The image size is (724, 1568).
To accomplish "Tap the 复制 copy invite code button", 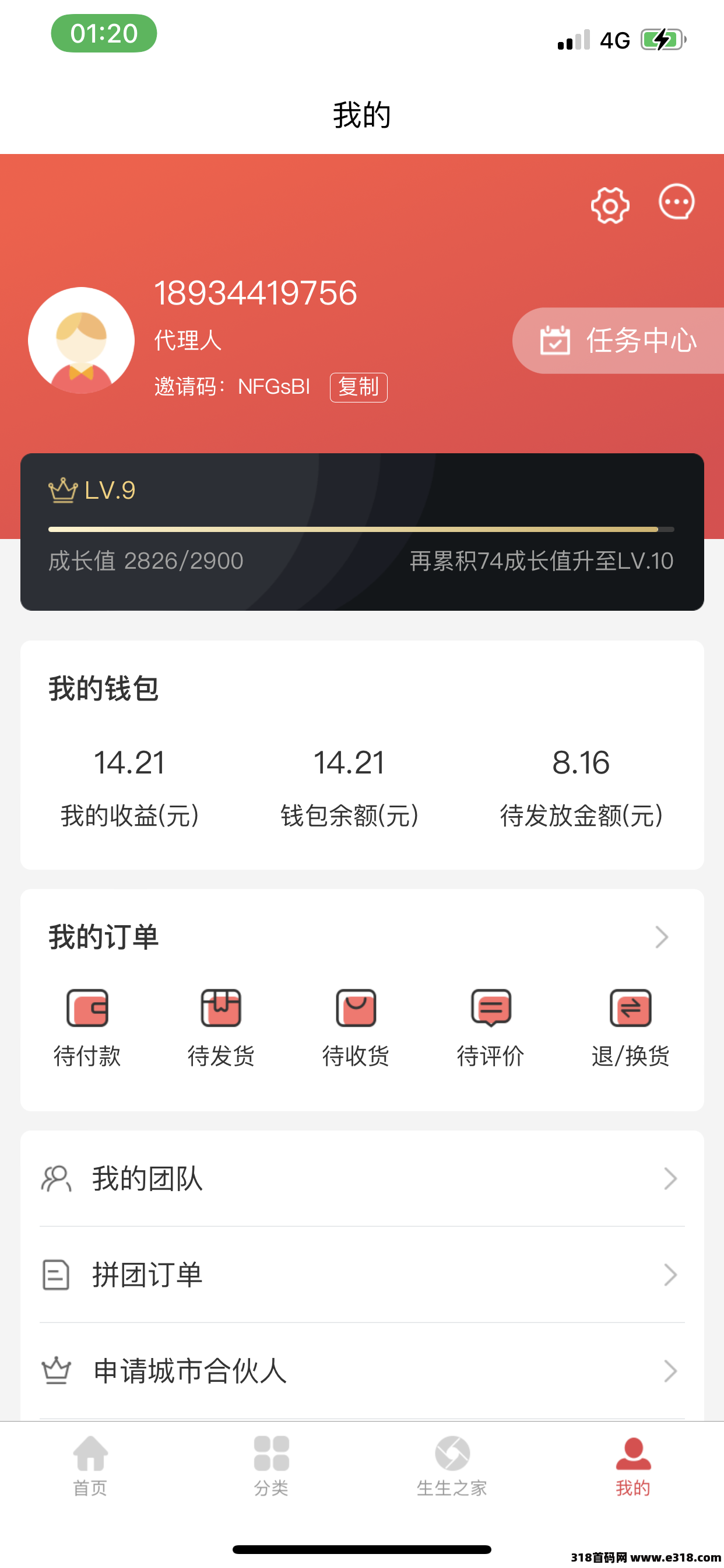I will pyautogui.click(x=359, y=387).
